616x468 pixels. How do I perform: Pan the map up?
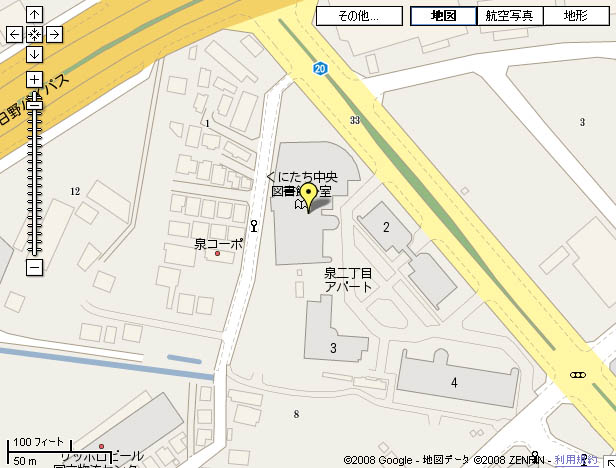click(x=34, y=15)
